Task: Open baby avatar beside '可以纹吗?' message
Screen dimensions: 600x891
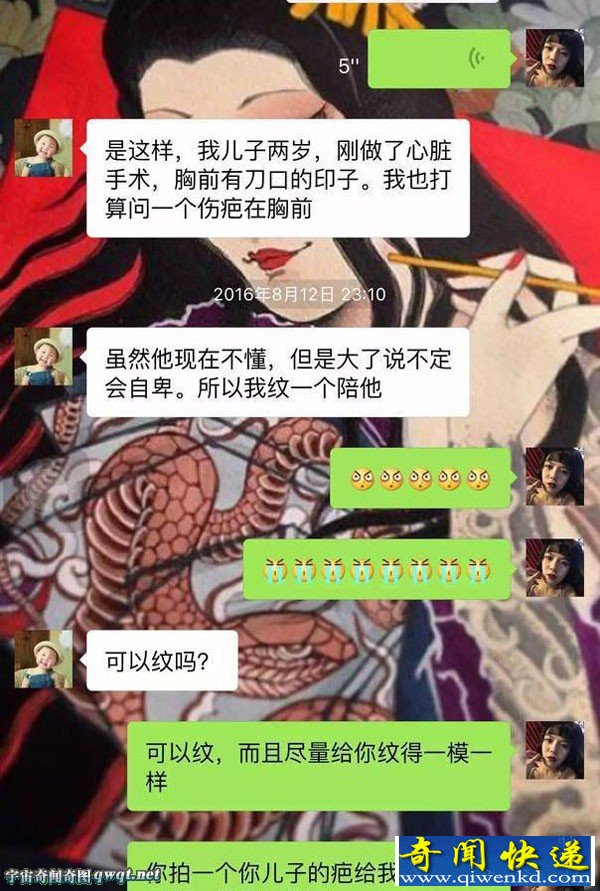Action: tap(43, 659)
